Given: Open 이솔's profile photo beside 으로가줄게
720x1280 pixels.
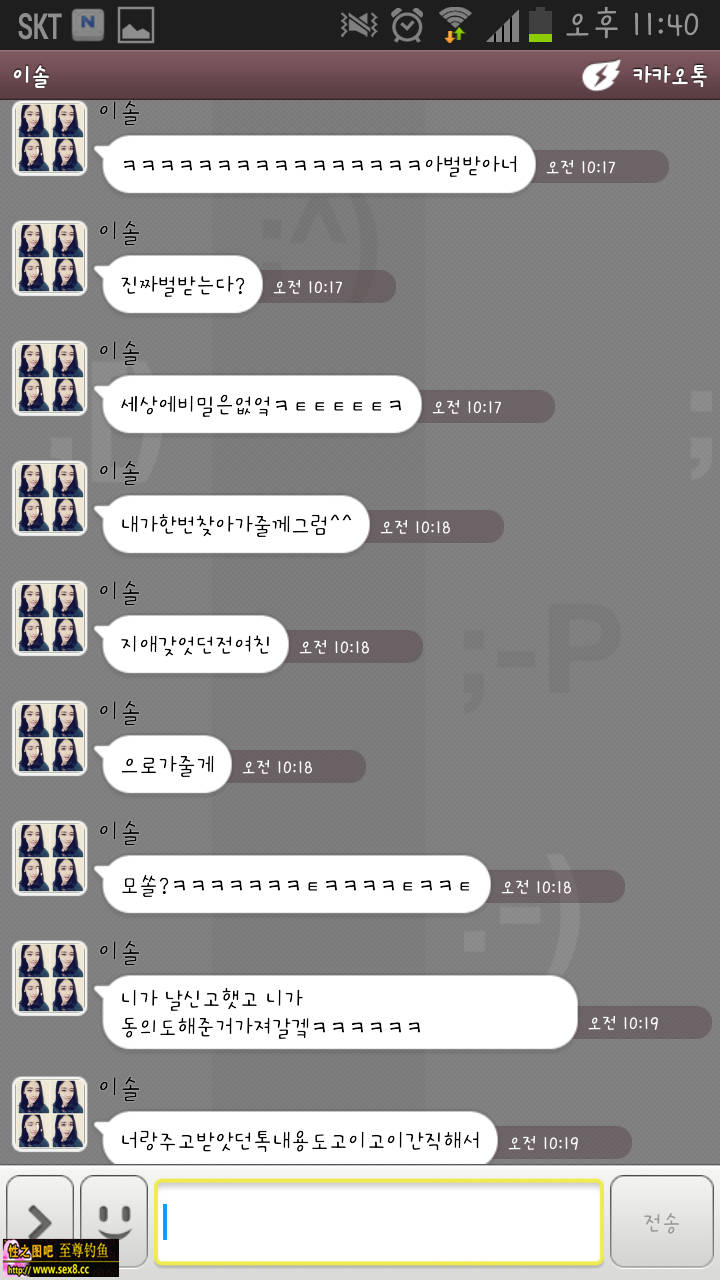Looking at the screenshot, I should [x=50, y=739].
